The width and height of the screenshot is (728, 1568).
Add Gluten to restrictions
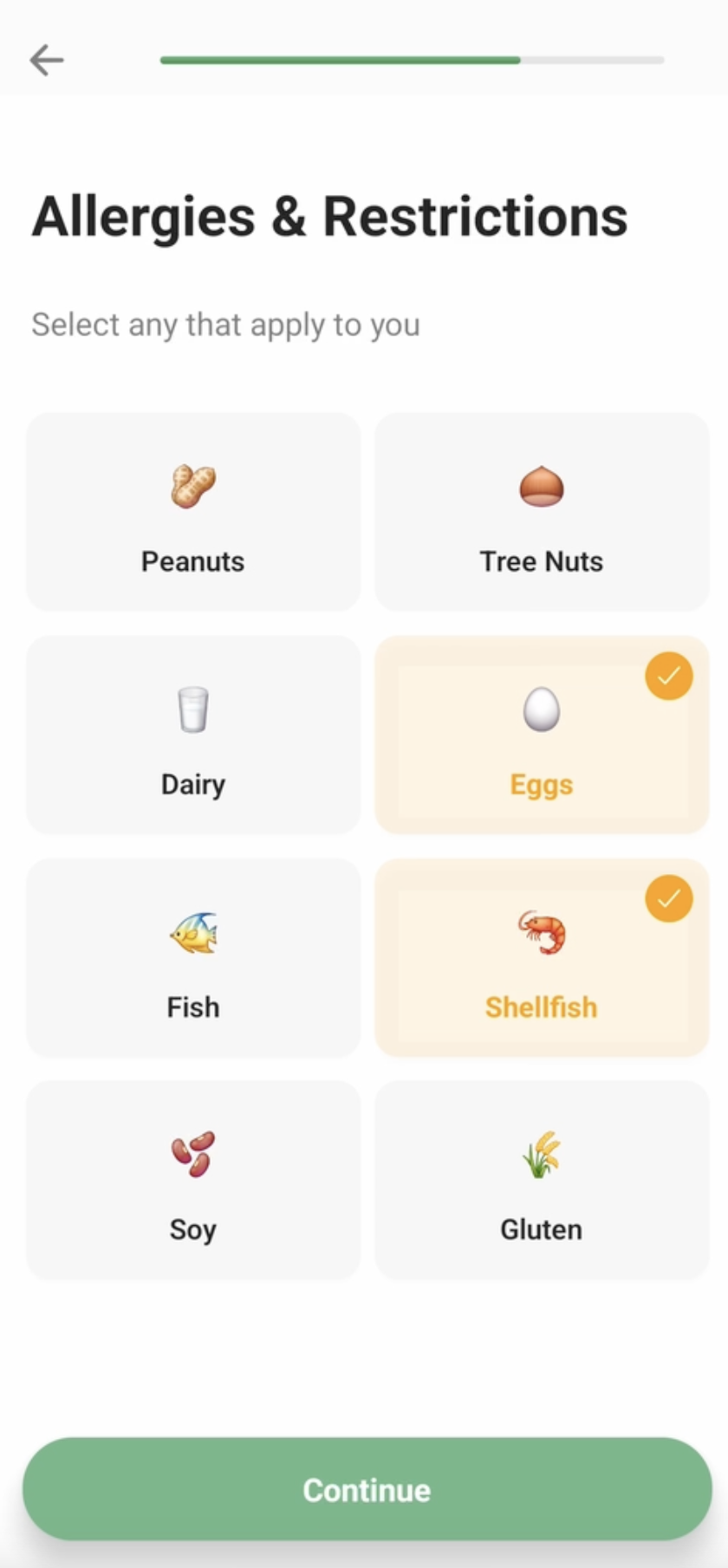[542, 1180]
